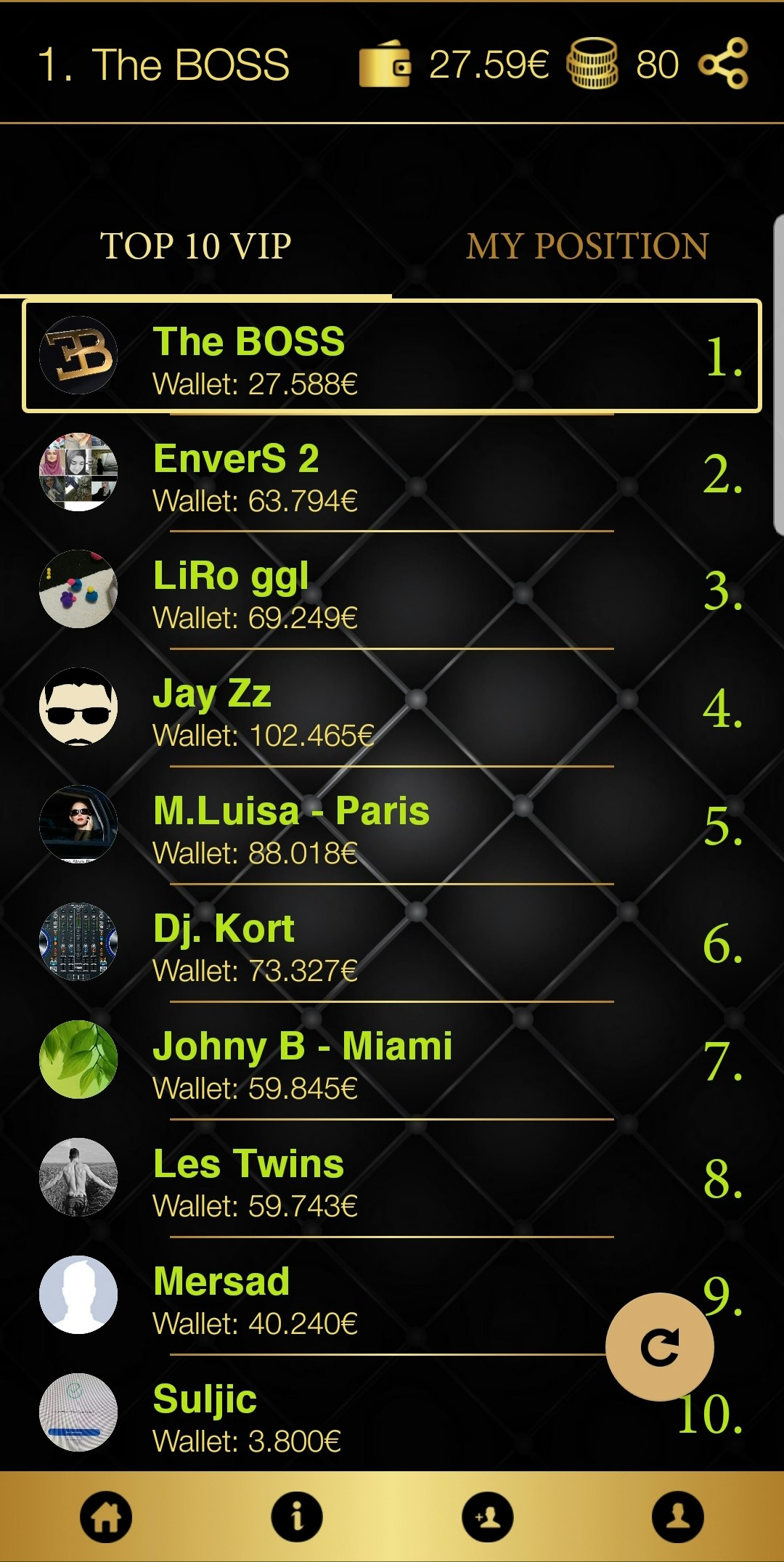Select the TOP 10 VIP tab
The width and height of the screenshot is (784, 1562).
[x=195, y=246]
